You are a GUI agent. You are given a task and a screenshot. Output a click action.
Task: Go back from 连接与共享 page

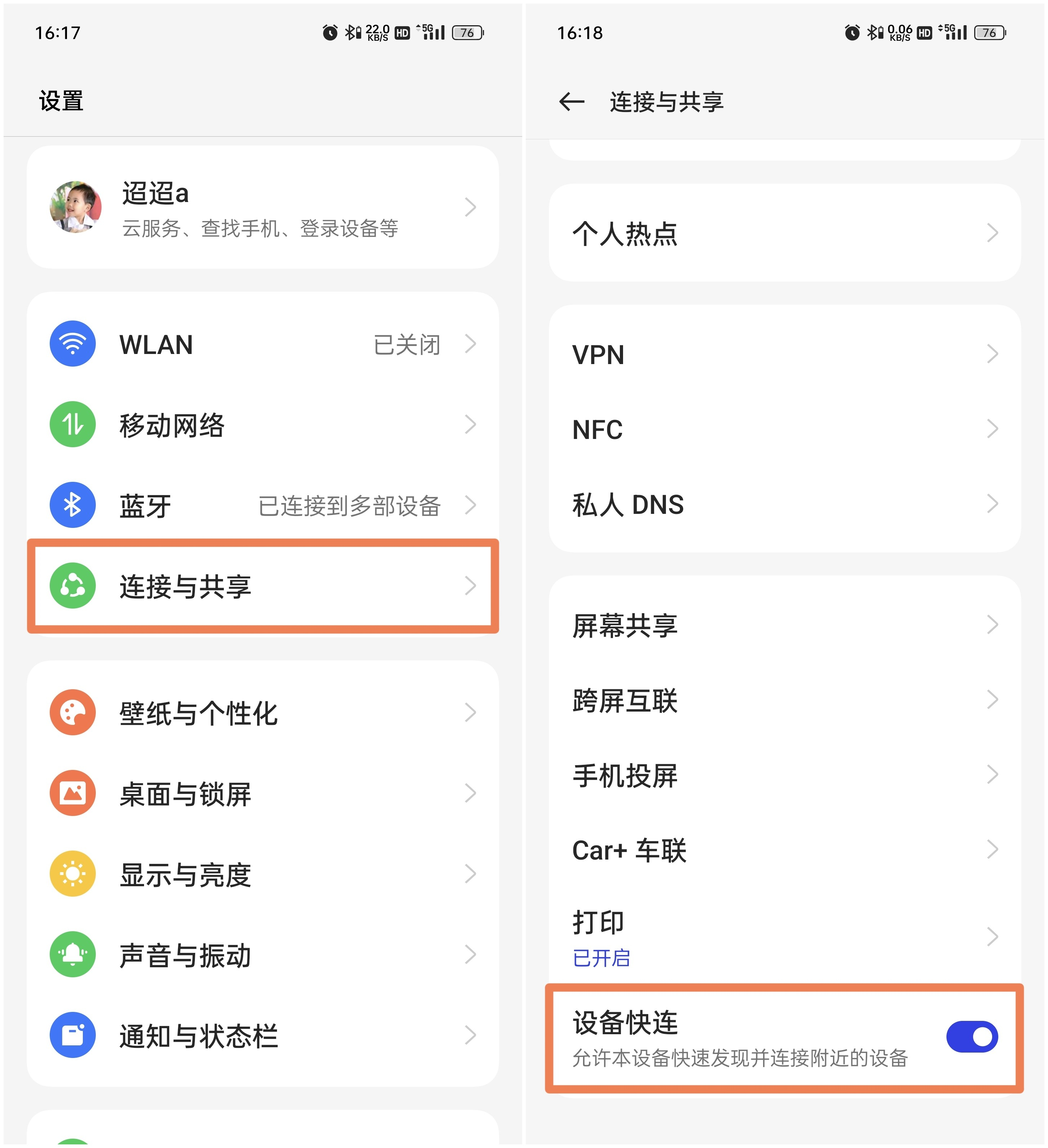tap(572, 102)
